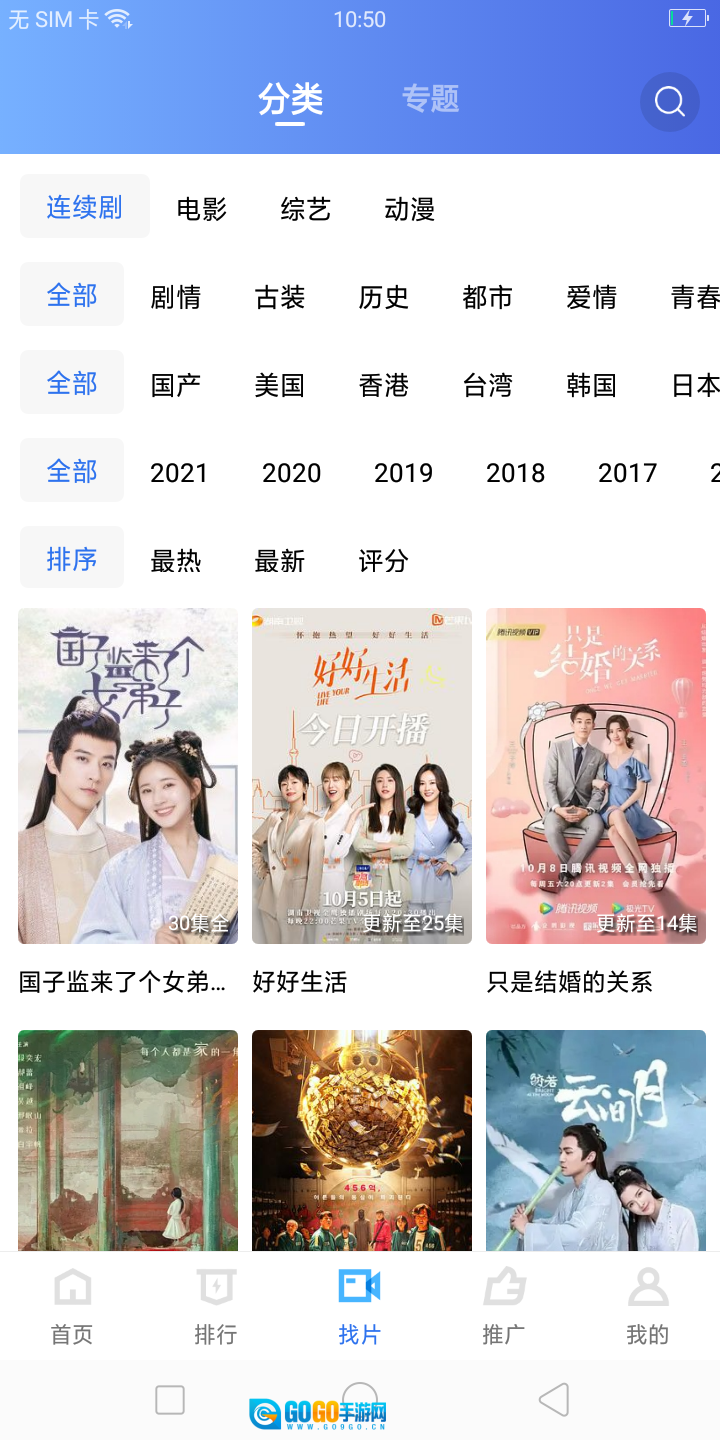720x1440 pixels.
Task: Filter by 古装 genre
Action: coord(279,297)
